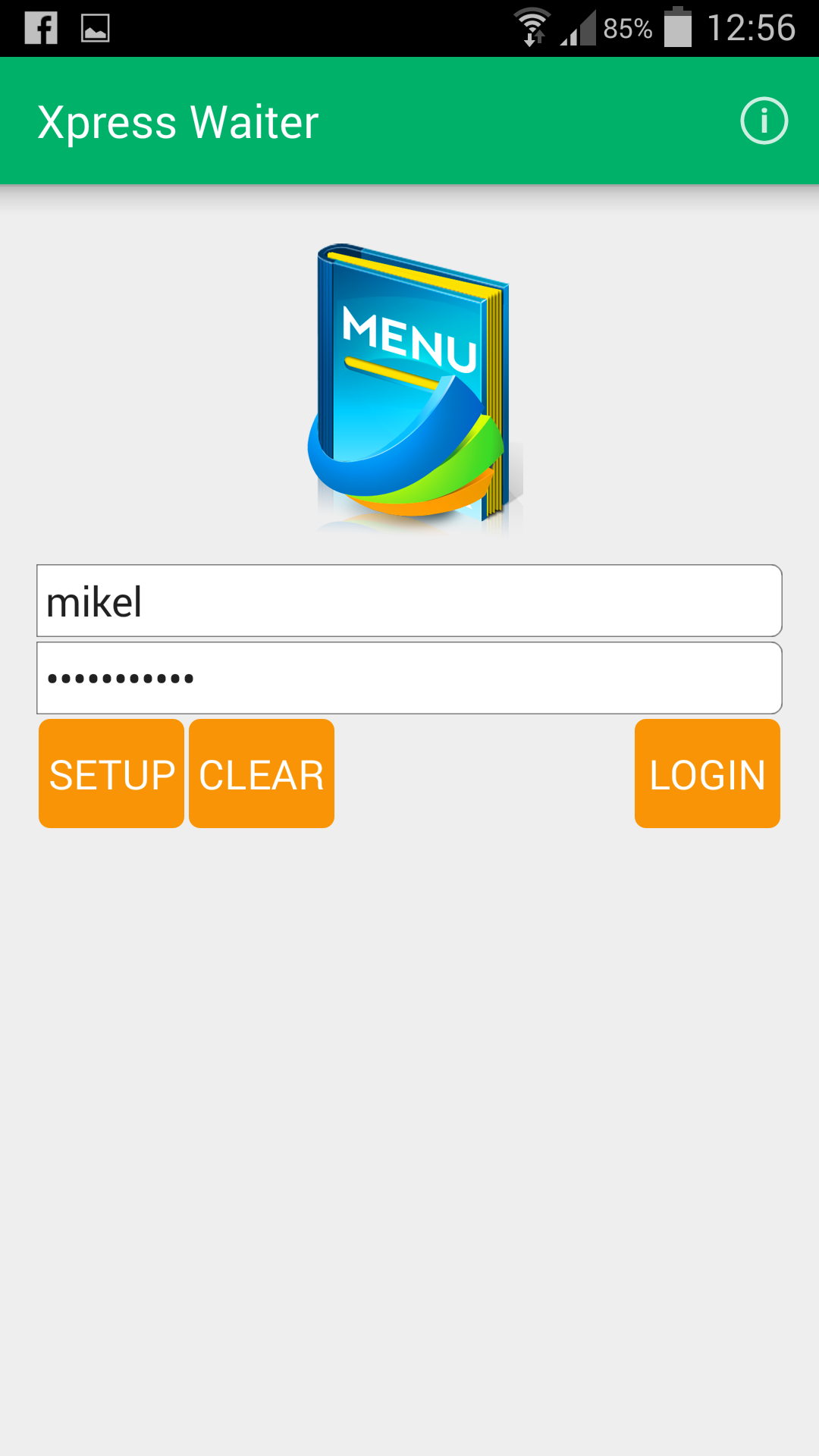Log in with the LOGIN button
This screenshot has width=819, height=1456.
point(708,773)
